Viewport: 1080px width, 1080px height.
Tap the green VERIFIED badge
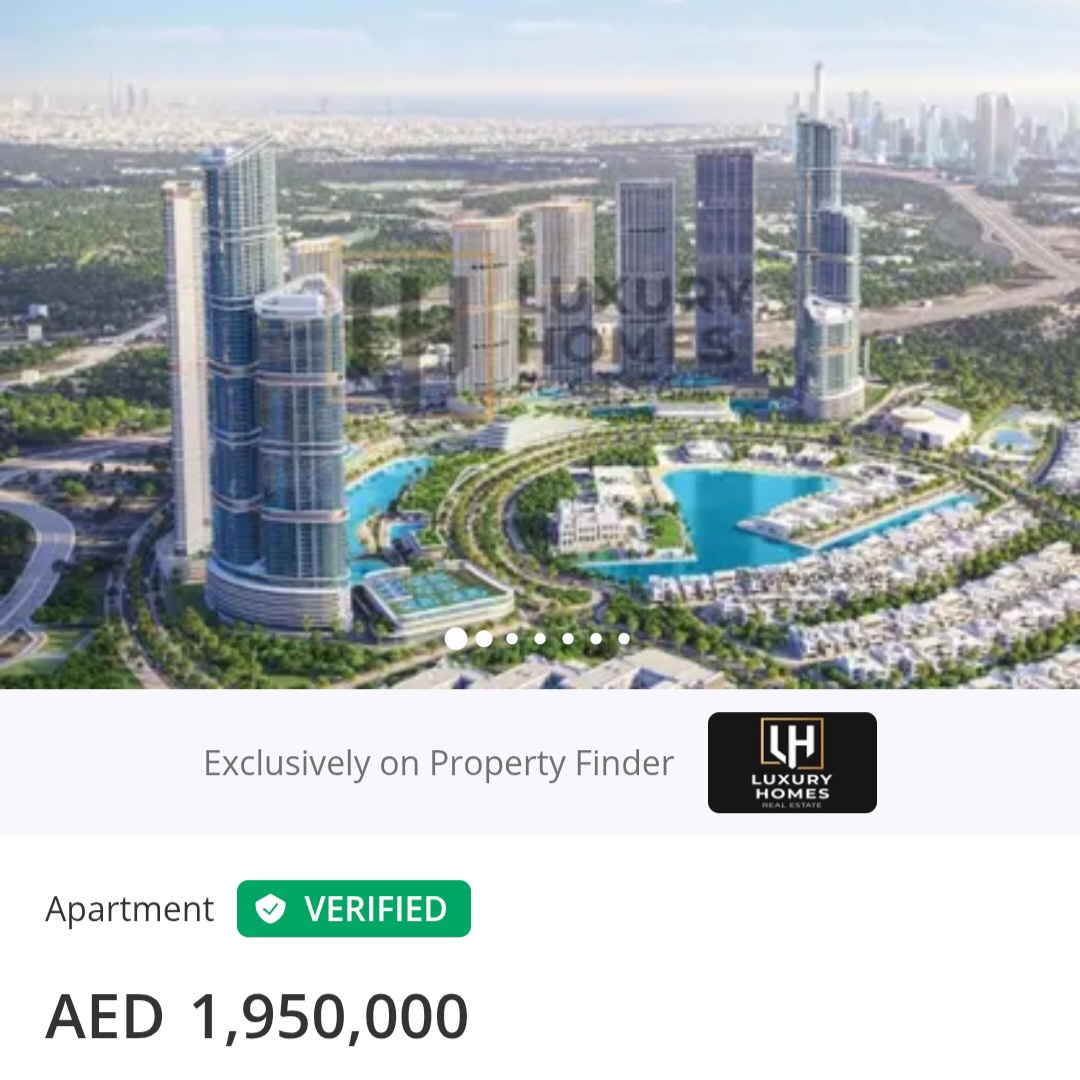coord(354,908)
